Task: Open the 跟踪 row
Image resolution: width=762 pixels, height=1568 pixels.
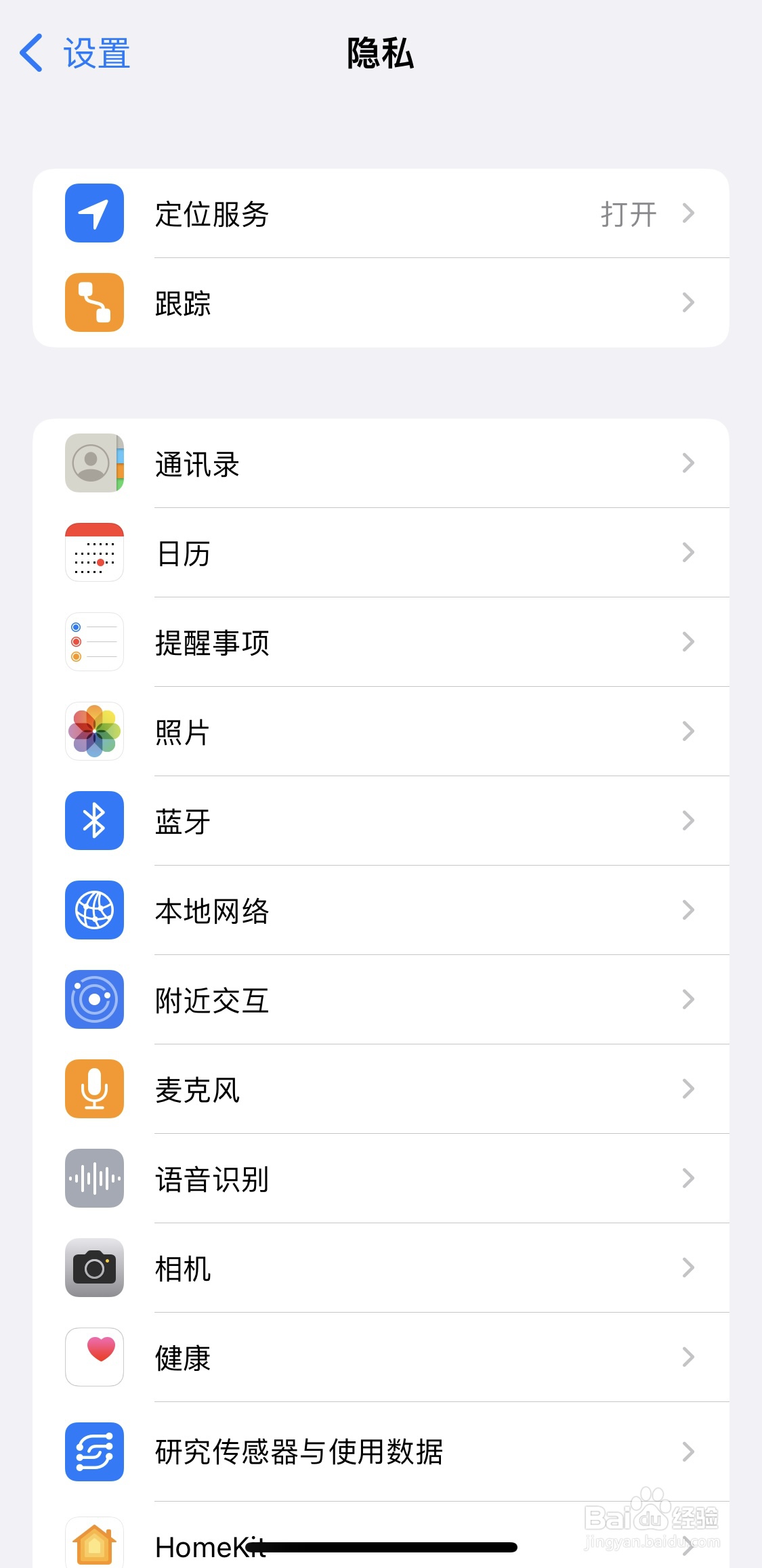Action: pyautogui.click(x=381, y=303)
